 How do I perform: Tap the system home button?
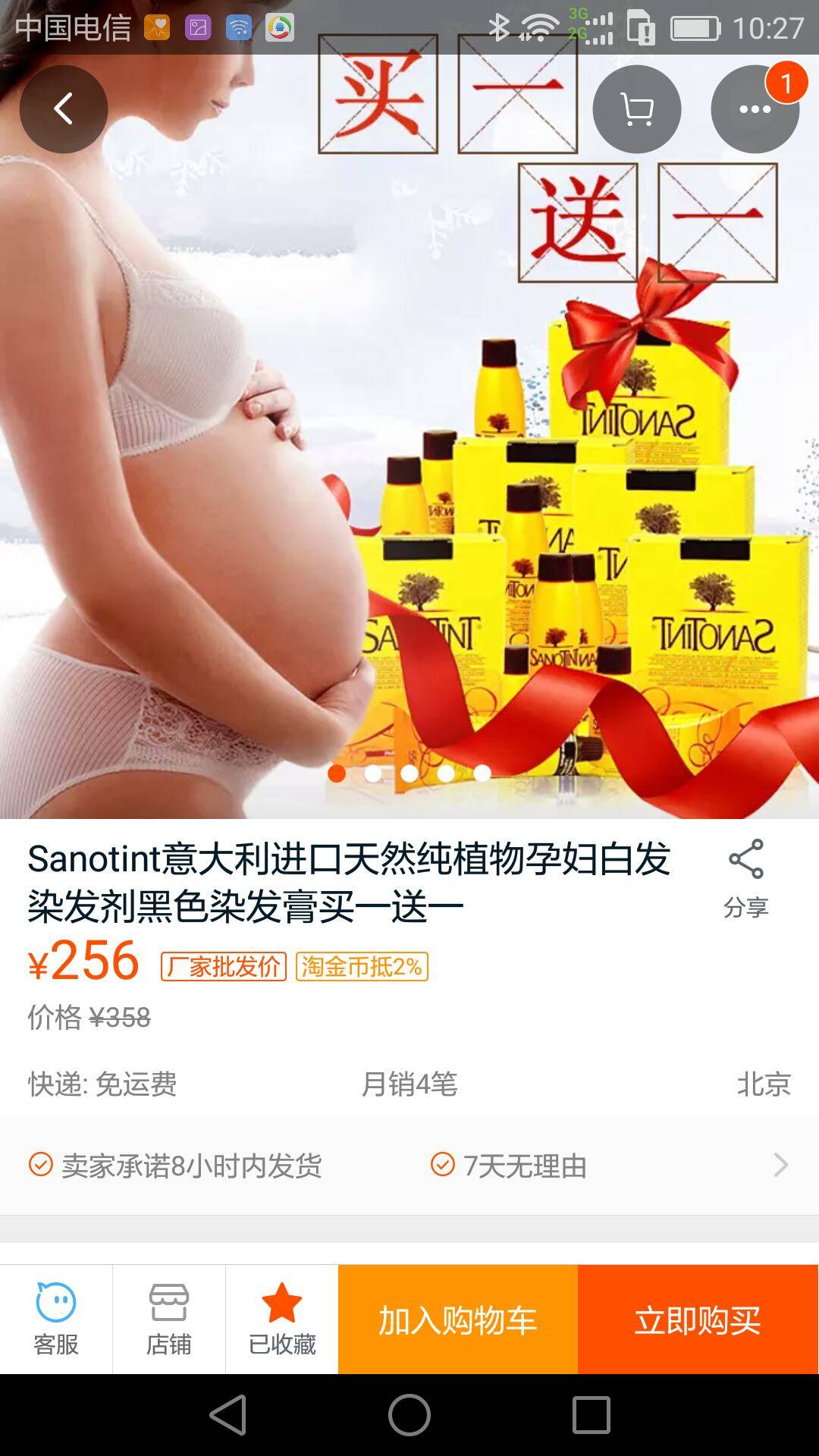coord(409,1415)
